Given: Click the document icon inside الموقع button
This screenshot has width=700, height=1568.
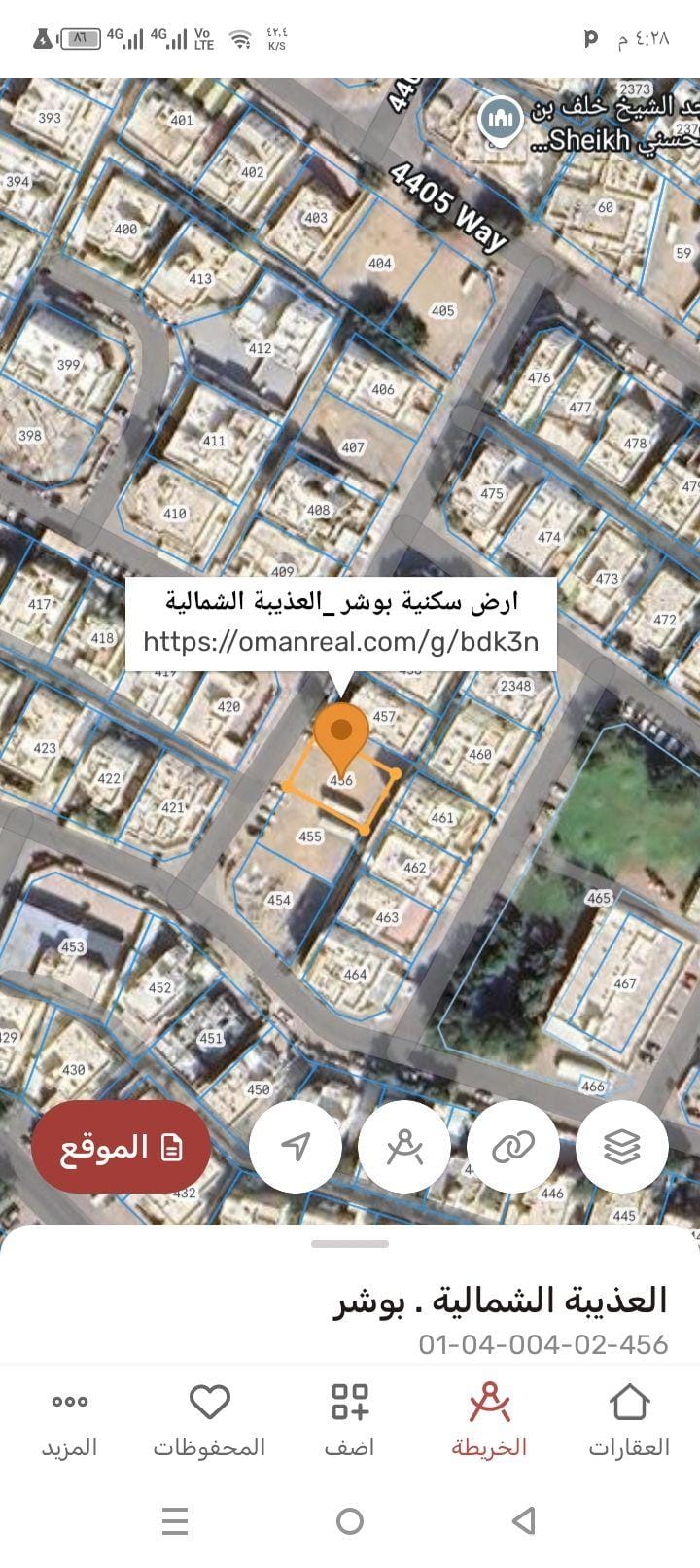Looking at the screenshot, I should click(x=171, y=1148).
